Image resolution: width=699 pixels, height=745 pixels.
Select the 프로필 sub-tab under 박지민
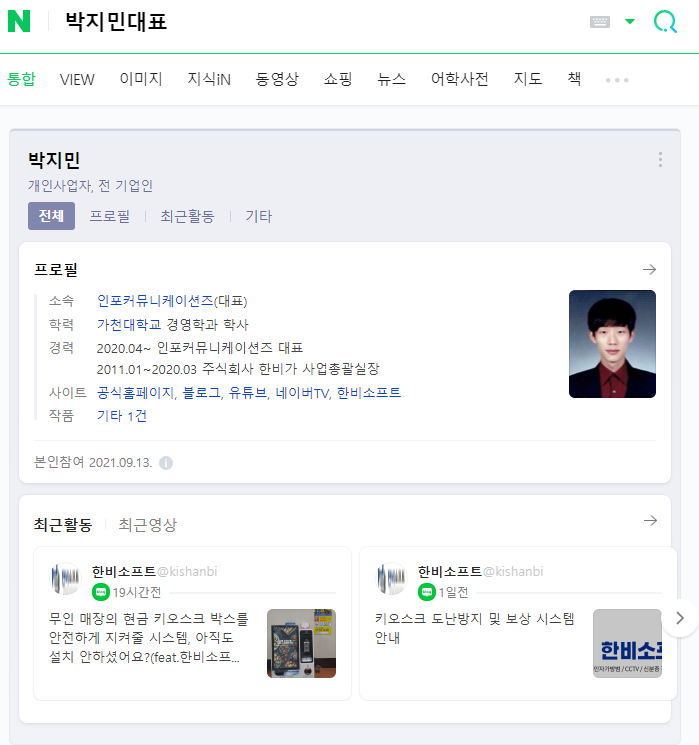(109, 216)
